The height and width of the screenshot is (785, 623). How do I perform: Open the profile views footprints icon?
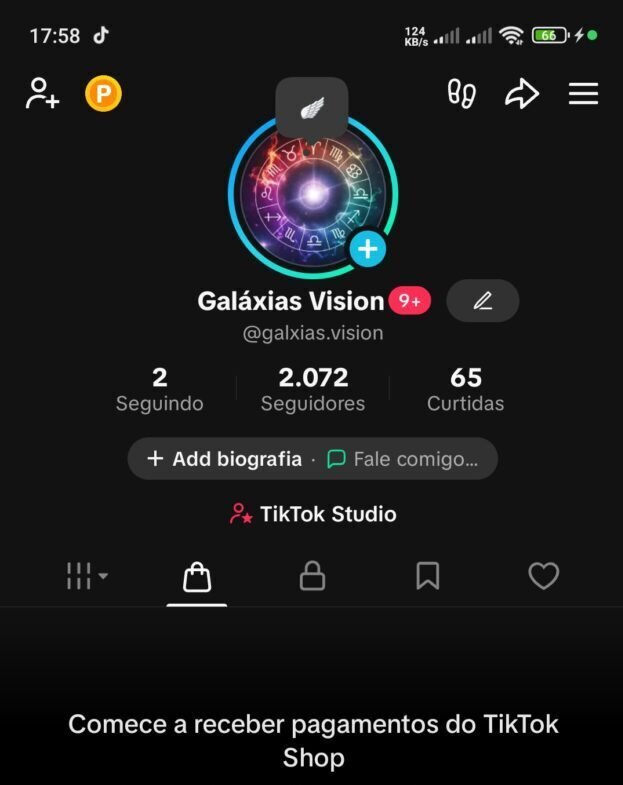click(461, 94)
